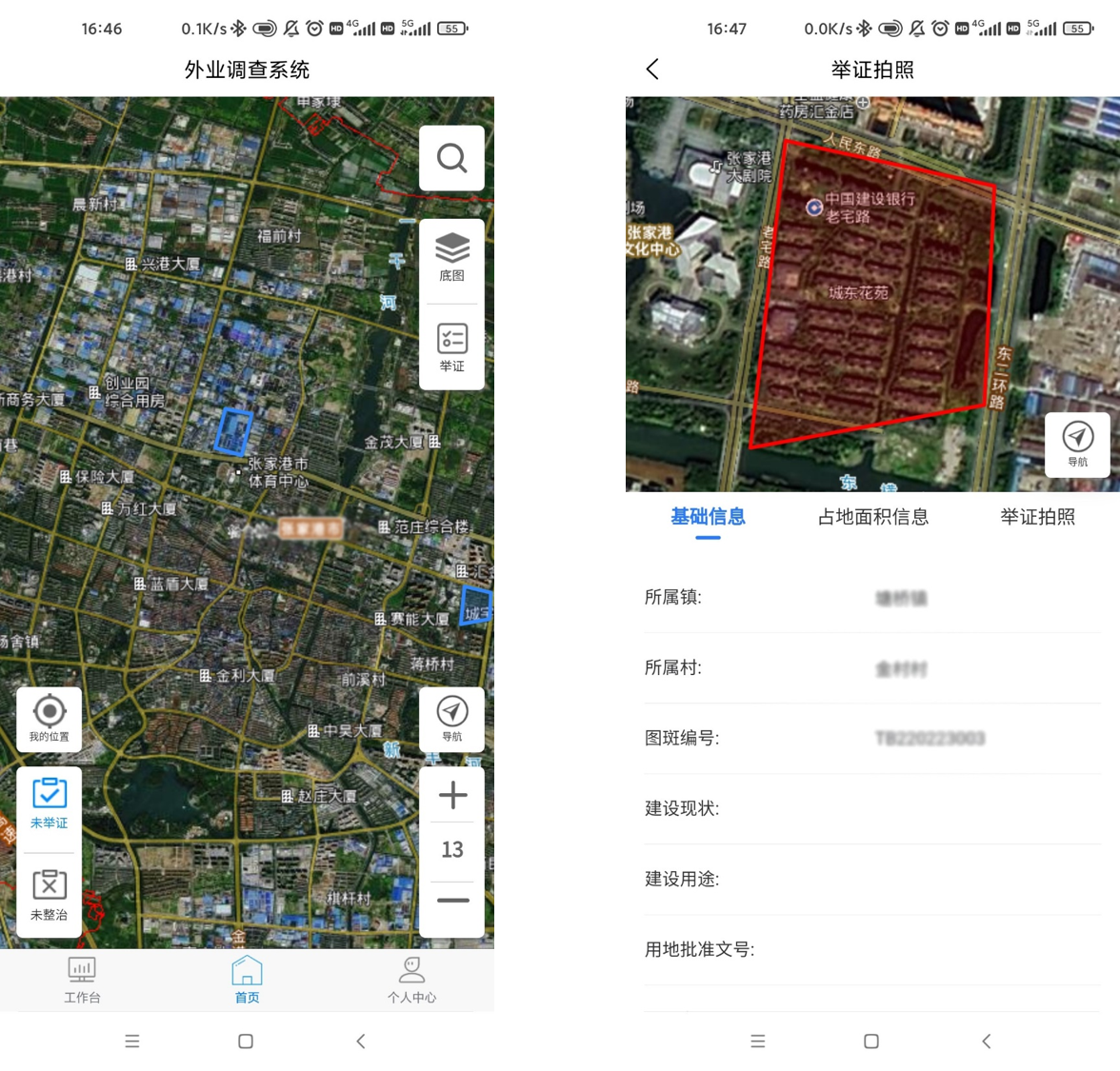1120x1071 pixels.
Task: Tap the 举证 button below 底图
Action: click(x=451, y=348)
